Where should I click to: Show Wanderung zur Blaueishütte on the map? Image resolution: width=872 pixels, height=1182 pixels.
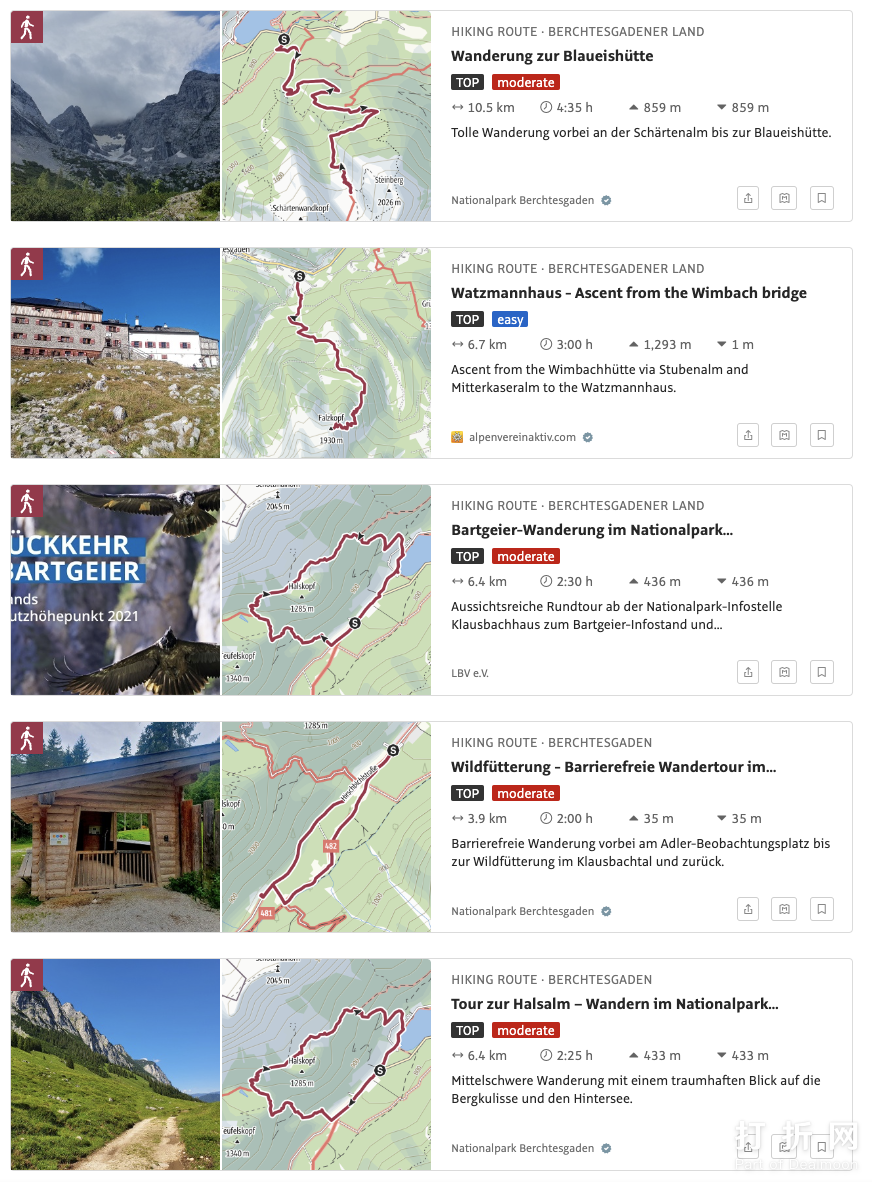[x=785, y=198]
